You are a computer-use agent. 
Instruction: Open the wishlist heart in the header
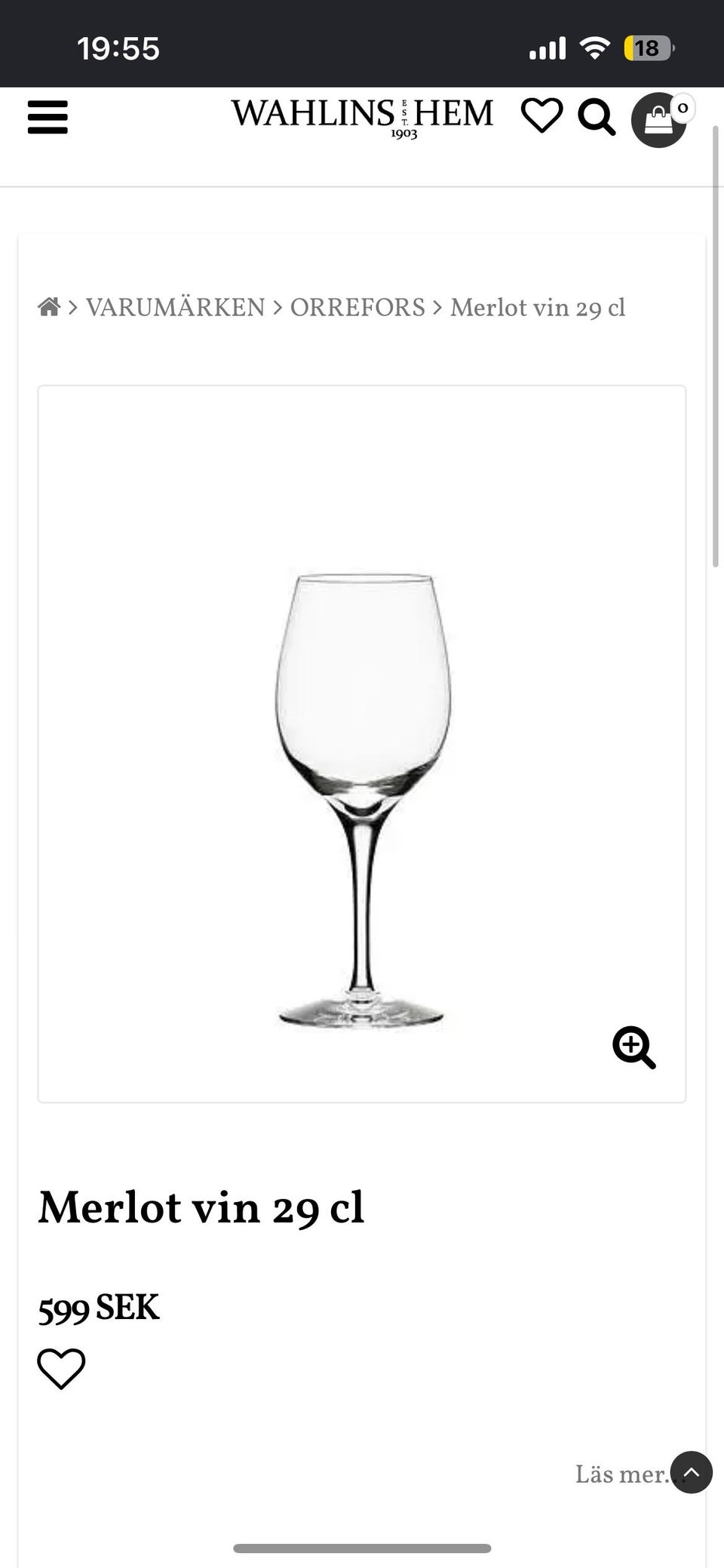coord(542,116)
